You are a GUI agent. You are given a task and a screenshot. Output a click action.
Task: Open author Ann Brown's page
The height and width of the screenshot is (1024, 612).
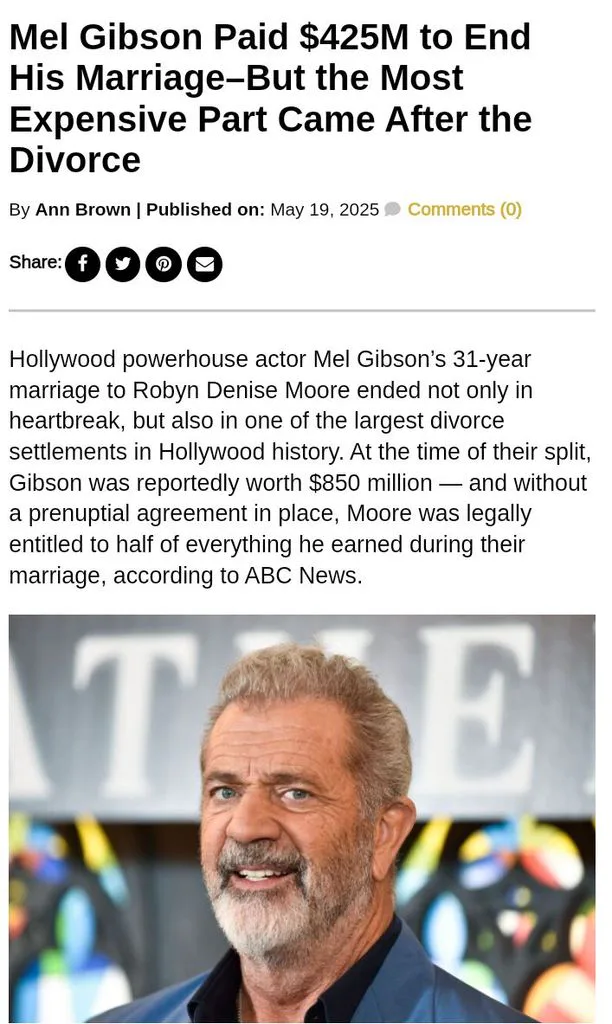[83, 210]
